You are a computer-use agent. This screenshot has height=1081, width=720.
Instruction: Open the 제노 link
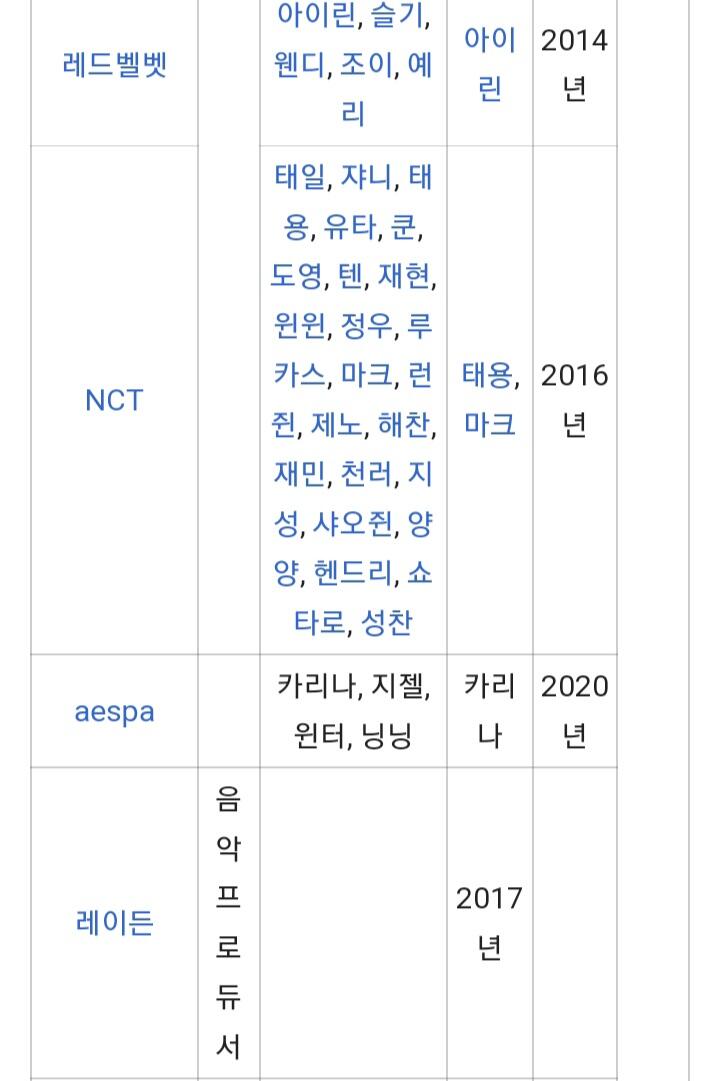point(337,425)
